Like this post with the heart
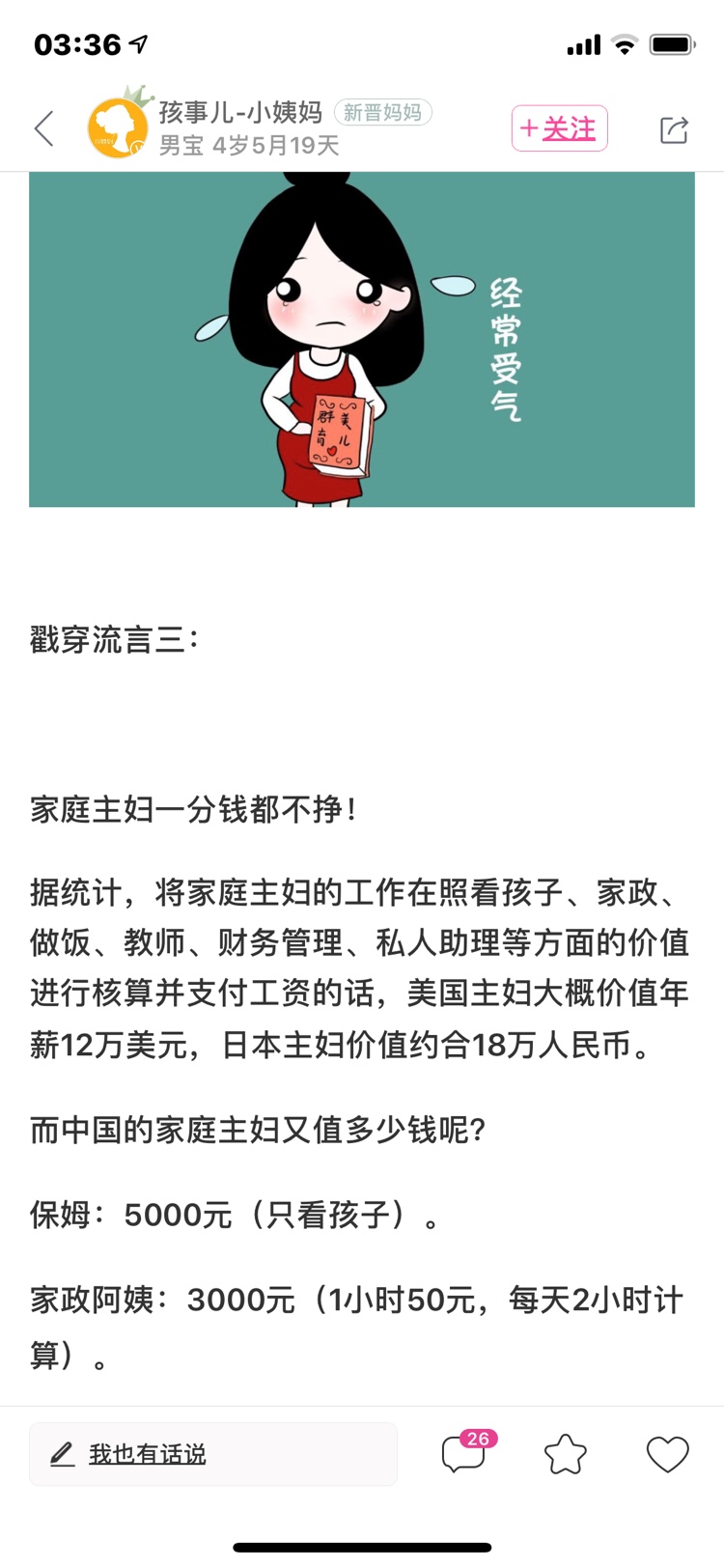 (667, 1454)
